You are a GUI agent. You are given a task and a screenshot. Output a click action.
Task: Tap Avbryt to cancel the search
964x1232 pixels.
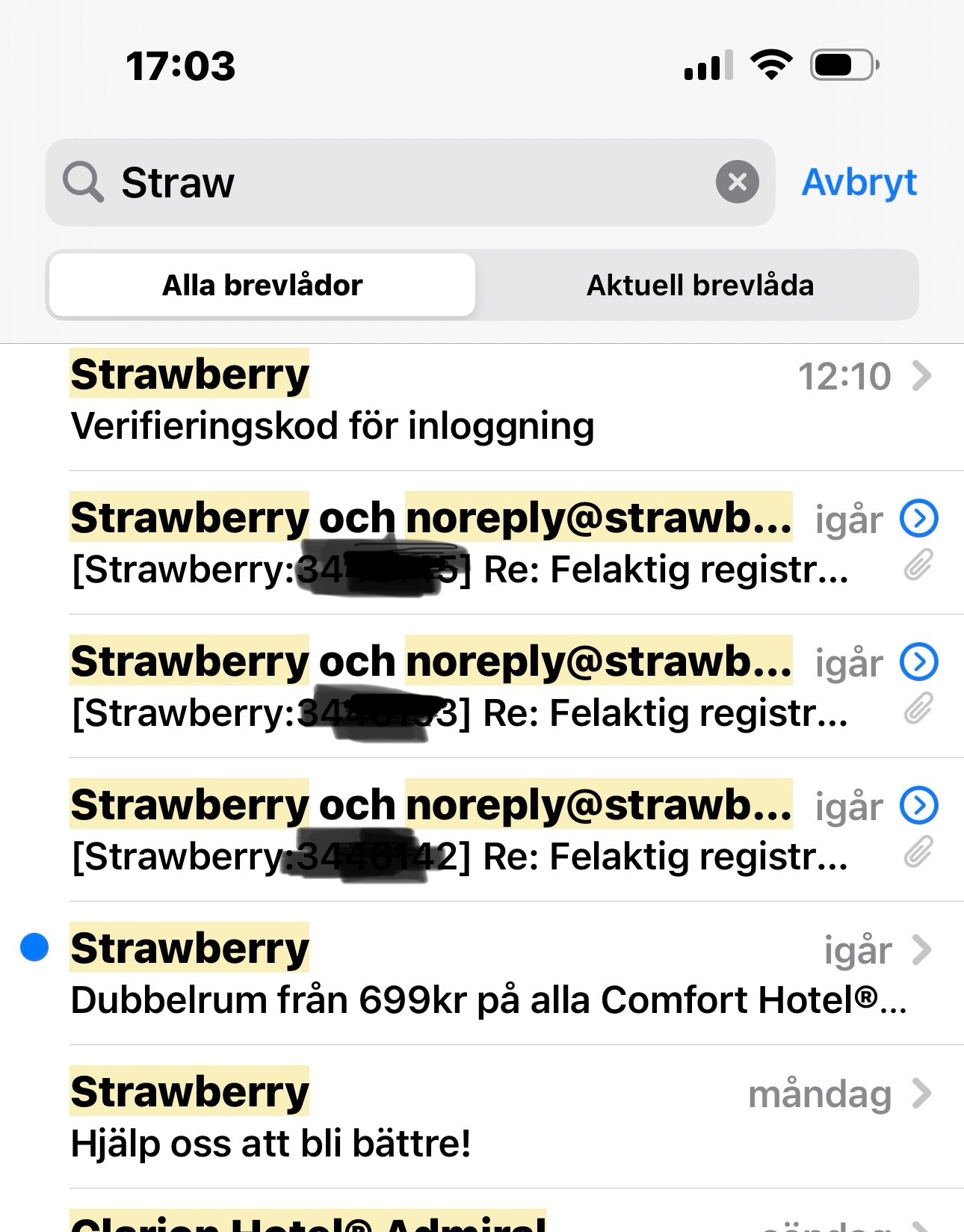pos(859,182)
